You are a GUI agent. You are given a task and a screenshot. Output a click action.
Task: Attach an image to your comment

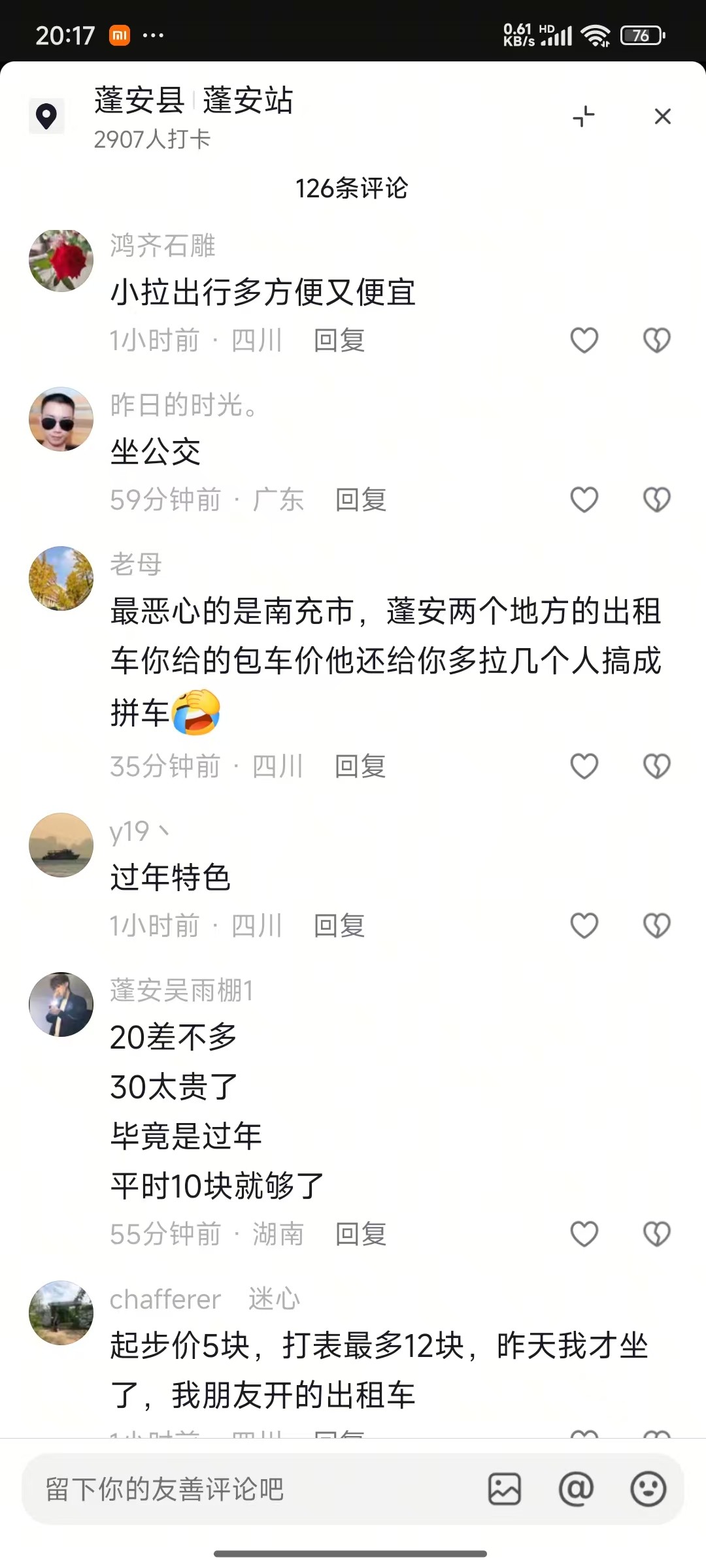[505, 1490]
